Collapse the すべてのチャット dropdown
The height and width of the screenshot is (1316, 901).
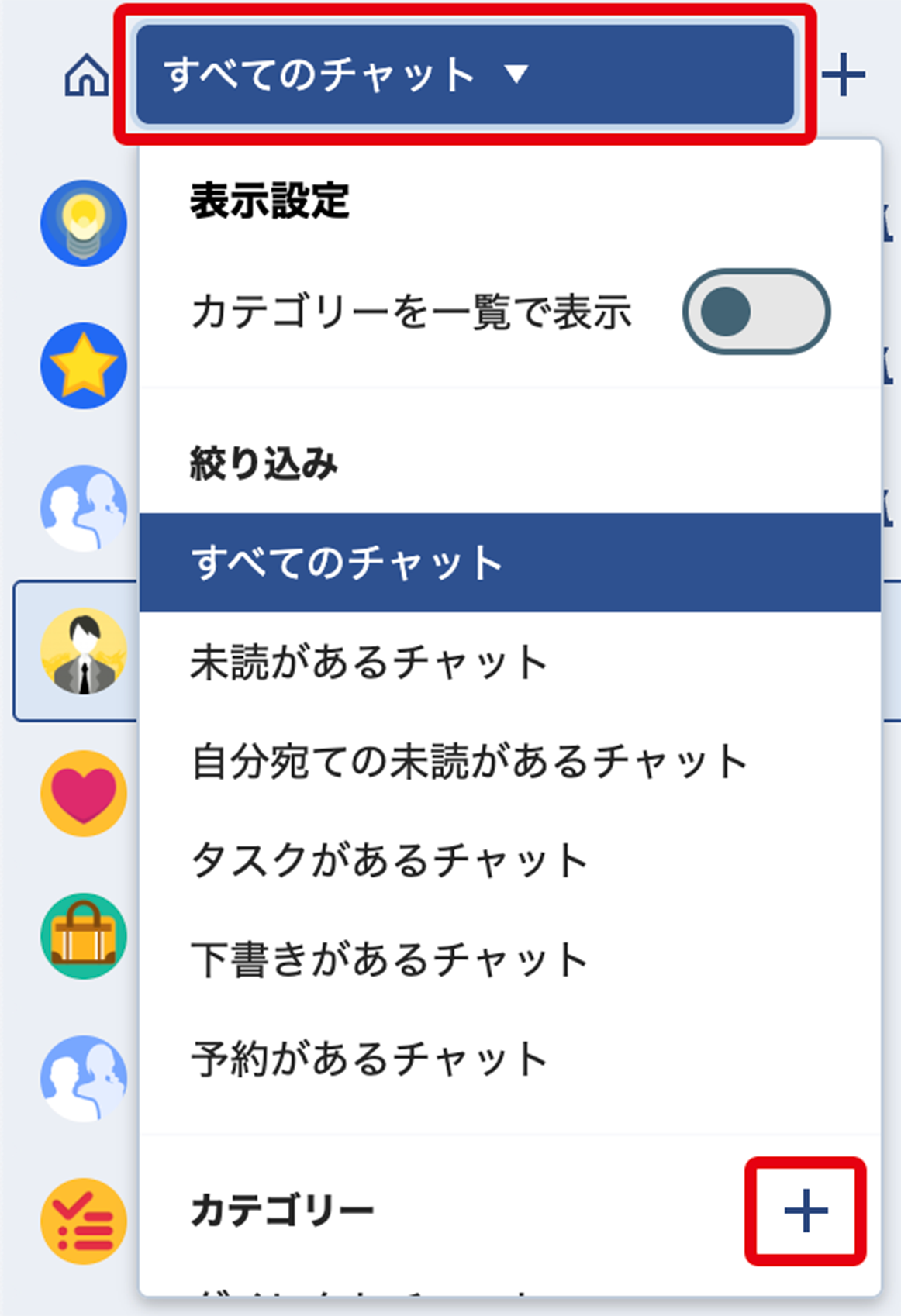[465, 74]
